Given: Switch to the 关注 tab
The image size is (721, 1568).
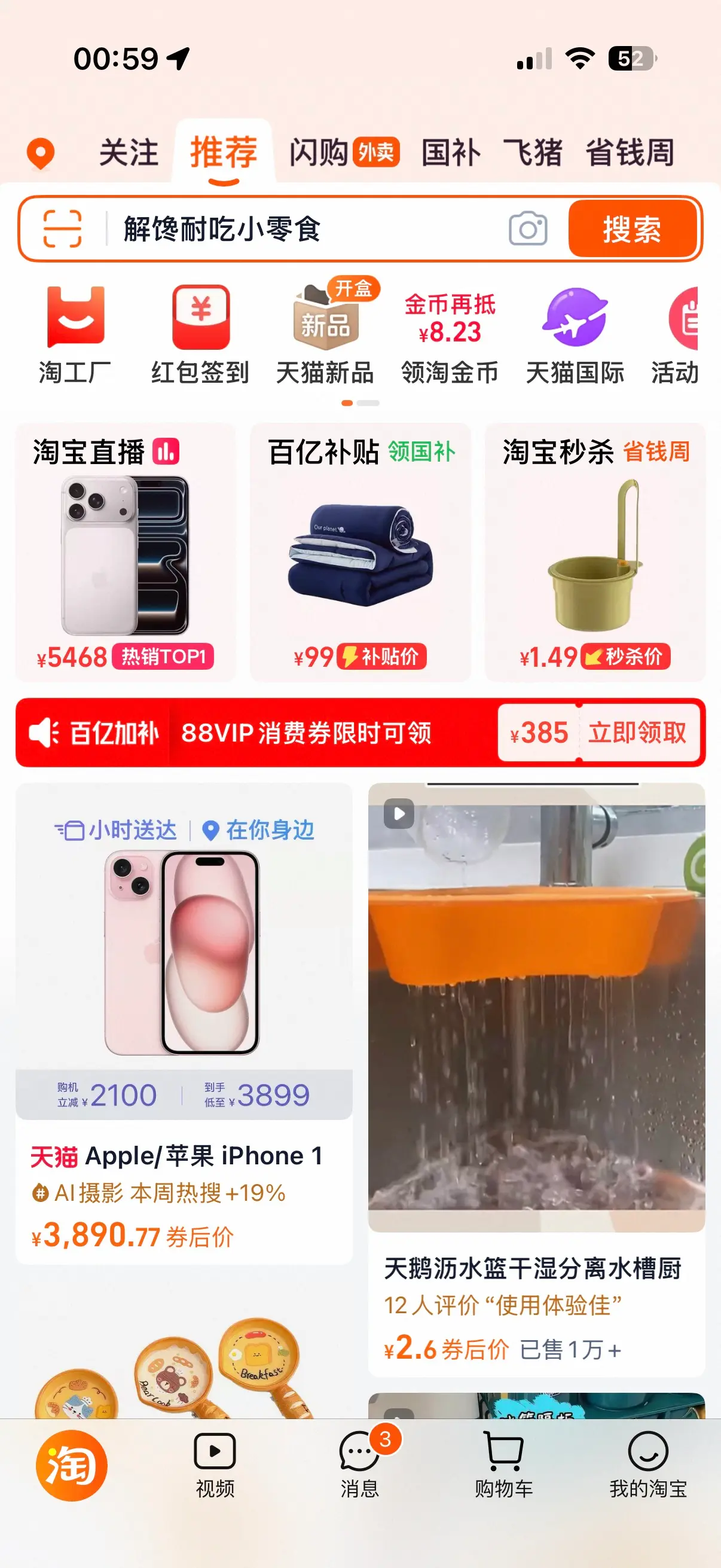Looking at the screenshot, I should (129, 152).
